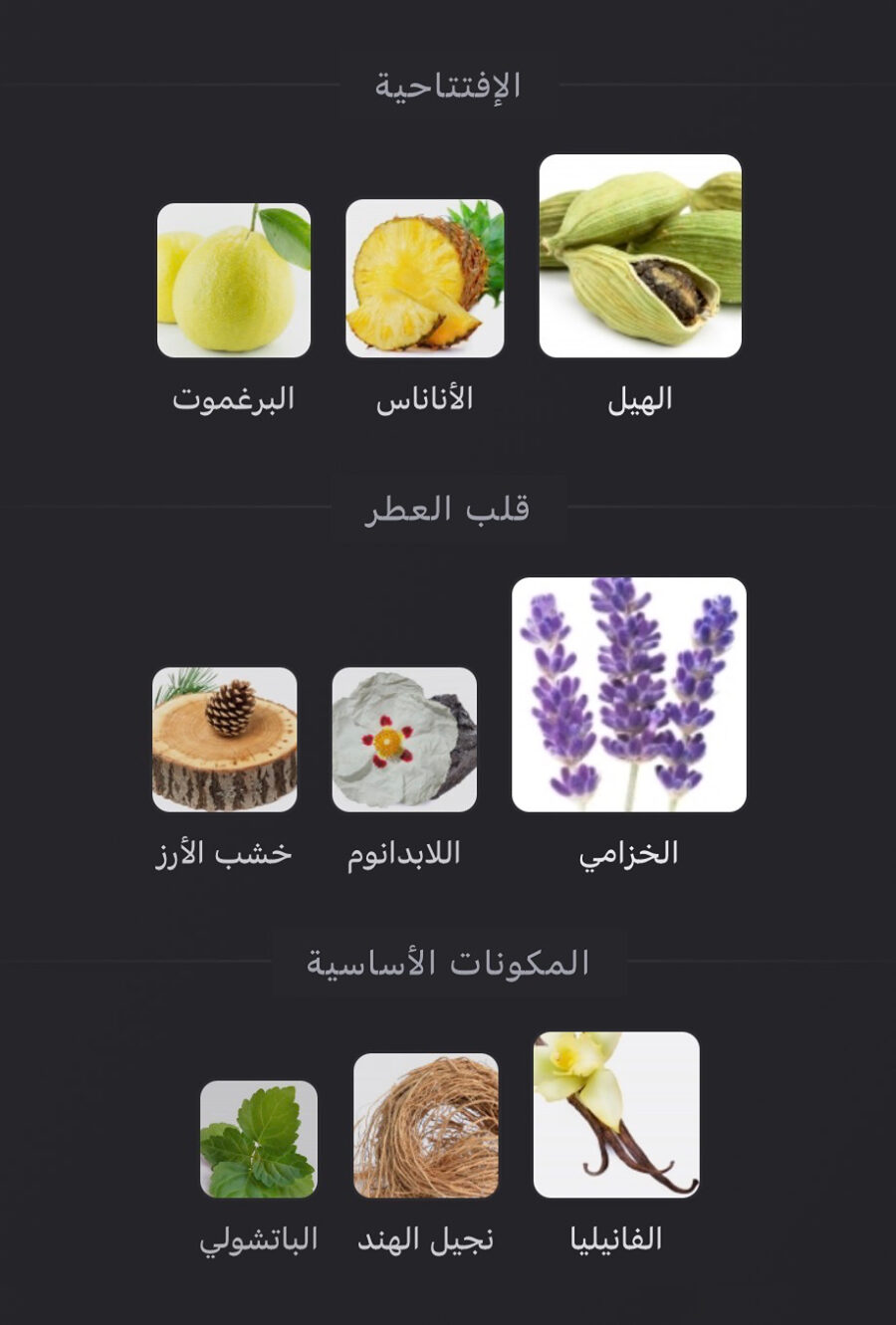View the نجيل الهند vetiver note
This screenshot has height=1325, width=896.
(x=426, y=1126)
